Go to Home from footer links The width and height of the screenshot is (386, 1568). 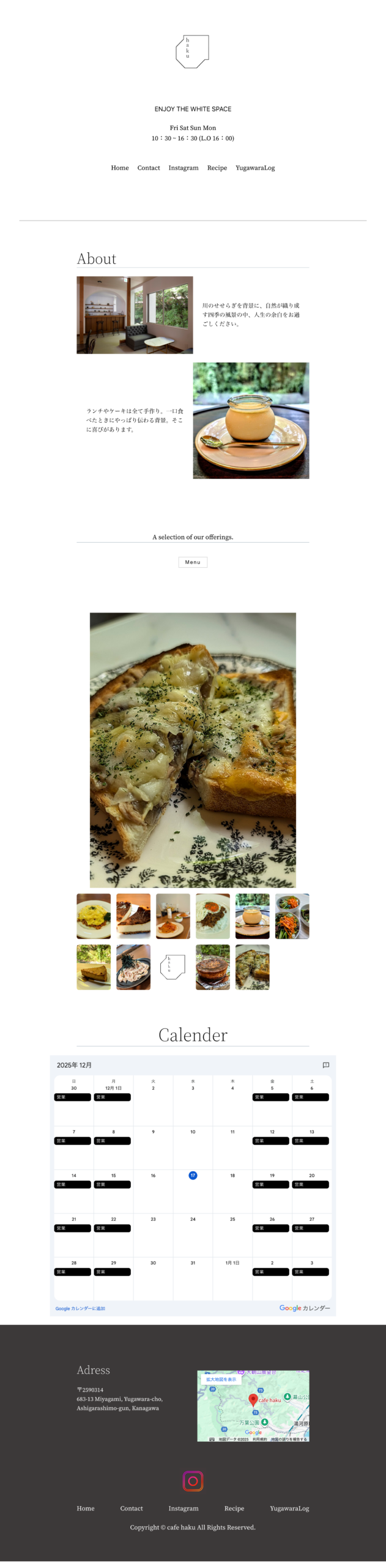tap(86, 1507)
